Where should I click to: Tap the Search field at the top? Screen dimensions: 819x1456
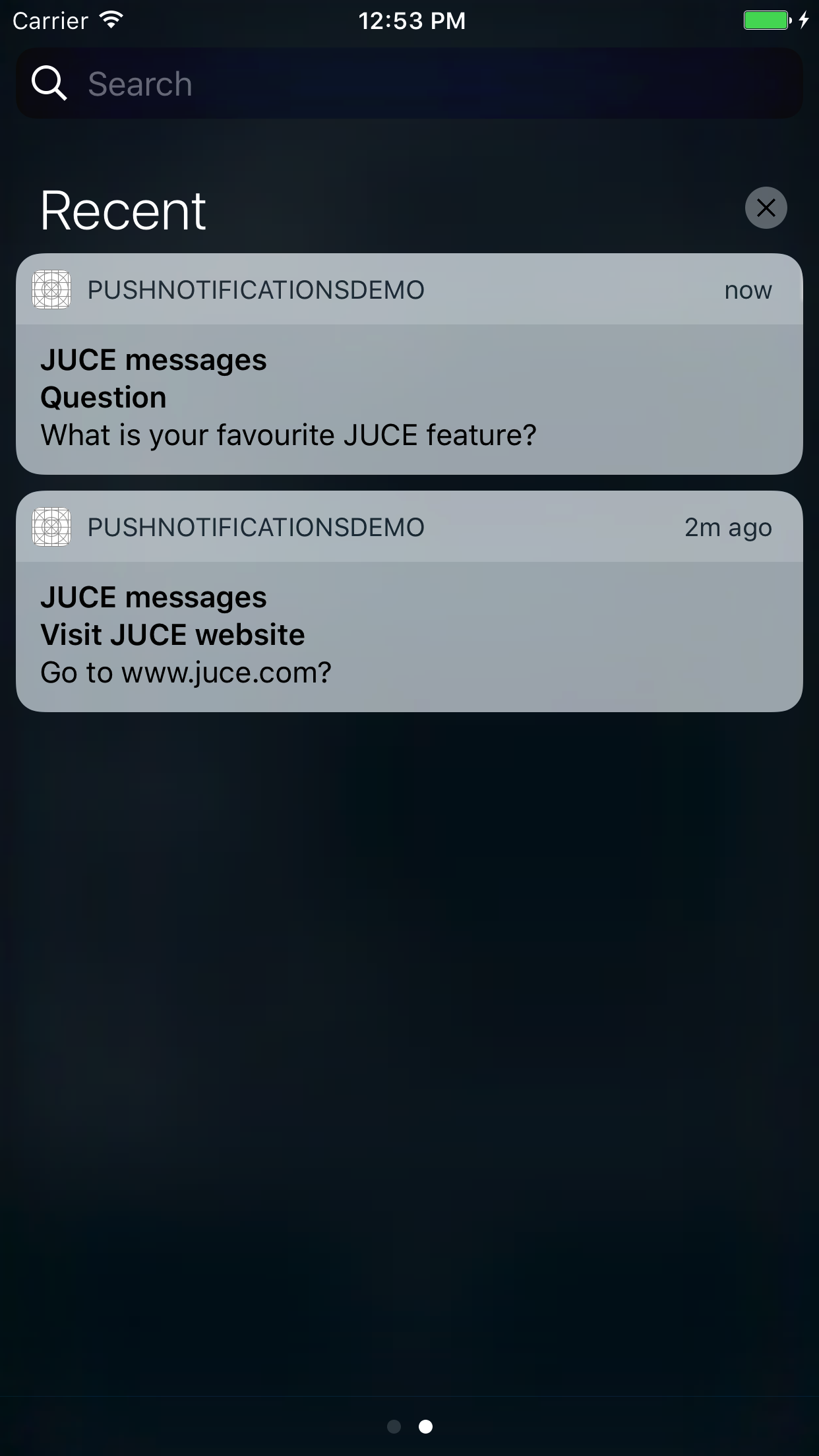(409, 84)
